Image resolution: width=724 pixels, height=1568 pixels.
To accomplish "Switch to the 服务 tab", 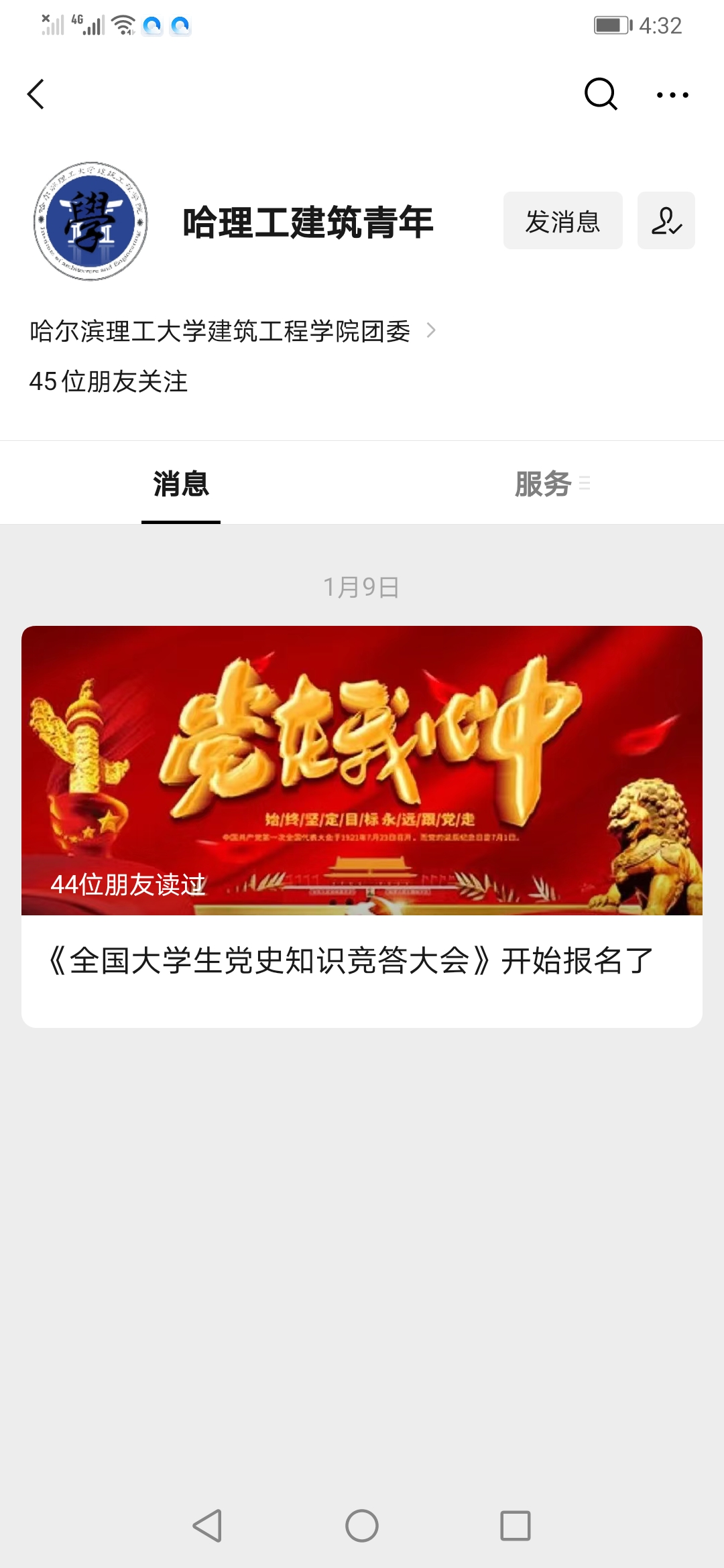I will click(x=543, y=484).
